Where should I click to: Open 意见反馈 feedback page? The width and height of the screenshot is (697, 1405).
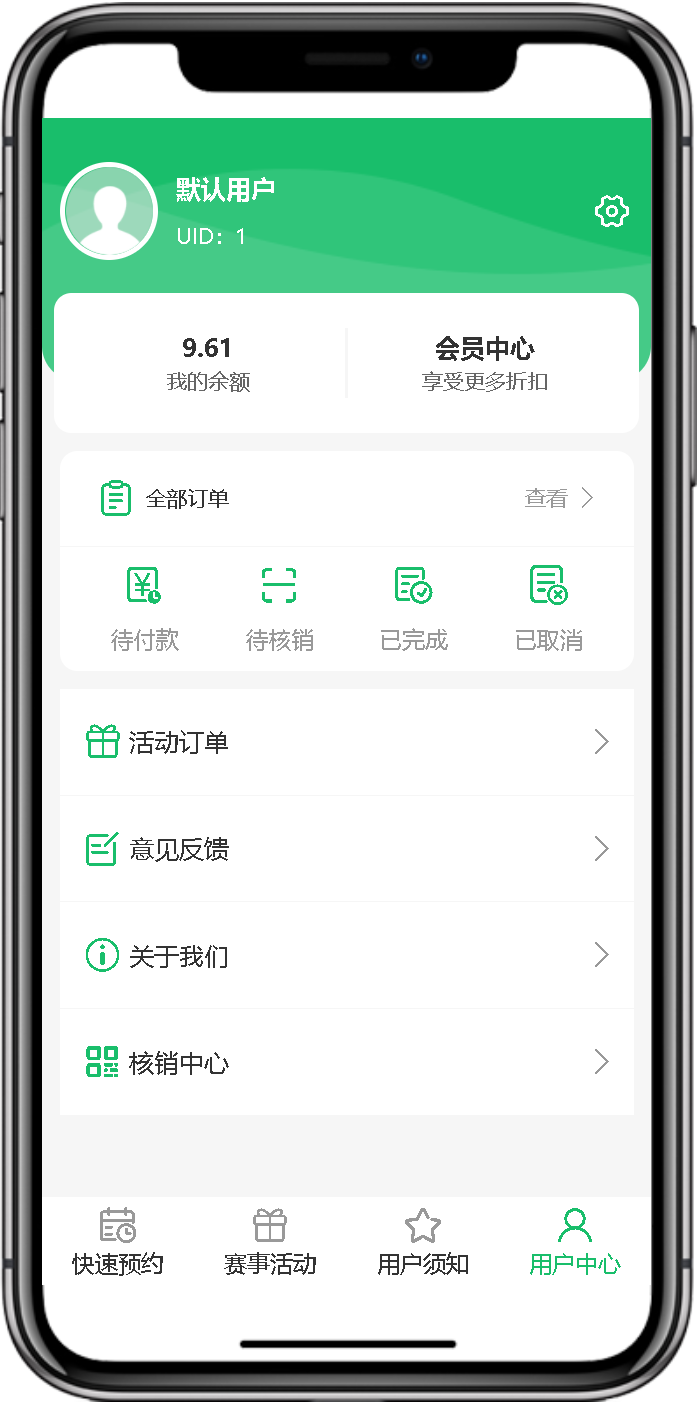pos(346,849)
